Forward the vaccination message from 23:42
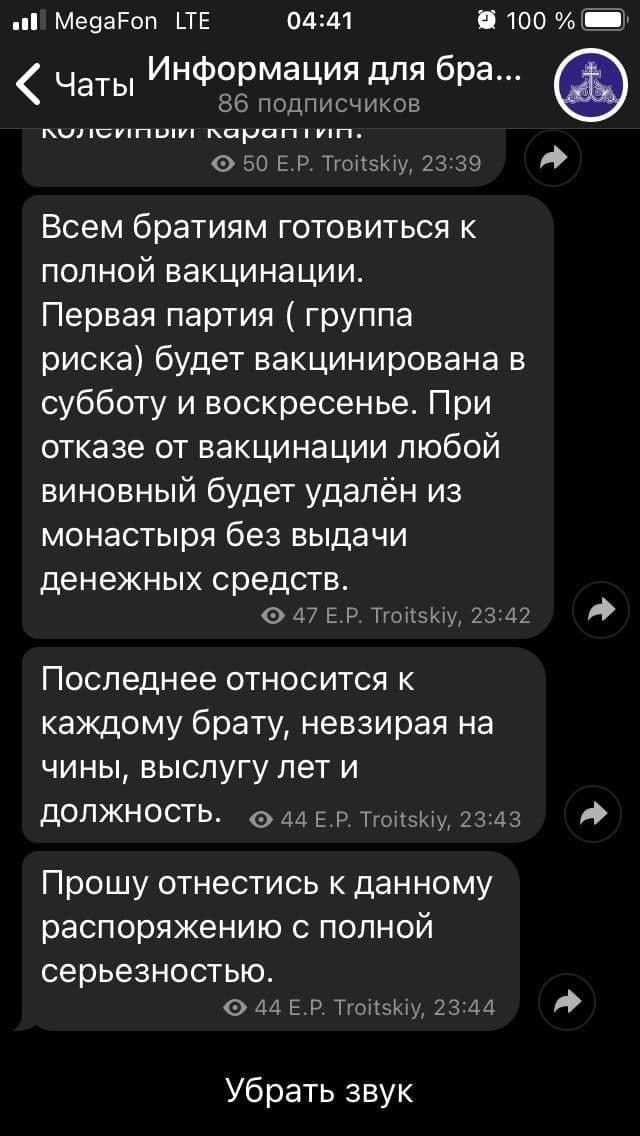Screen dimensions: 640x1136 point(601,608)
